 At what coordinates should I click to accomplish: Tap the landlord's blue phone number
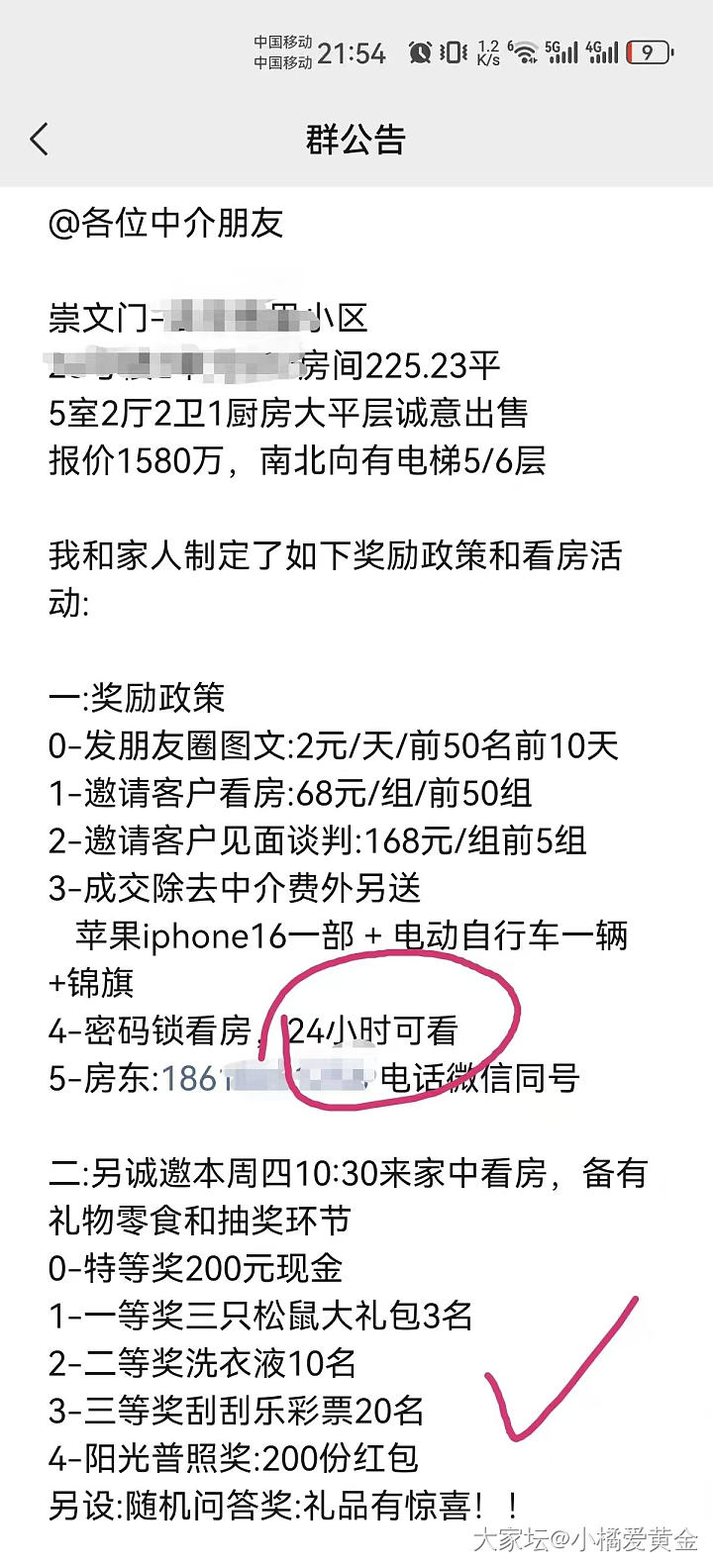[x=267, y=1078]
